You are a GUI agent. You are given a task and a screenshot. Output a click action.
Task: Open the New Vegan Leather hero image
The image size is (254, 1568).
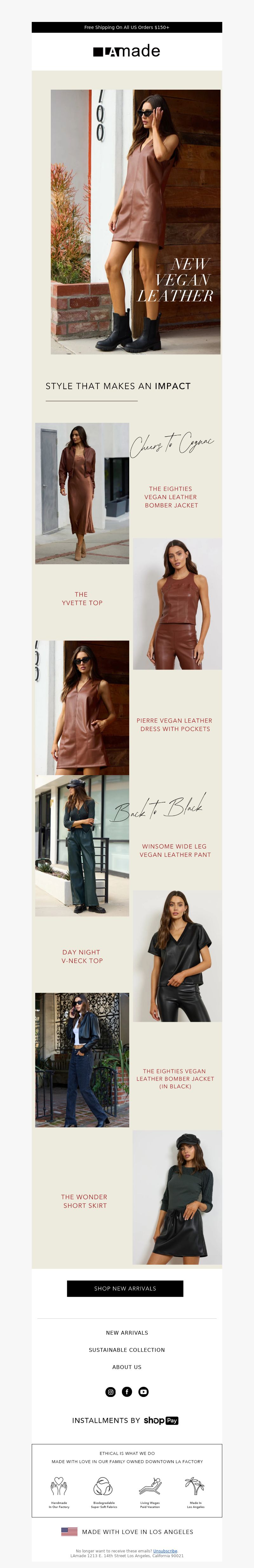(x=136, y=222)
